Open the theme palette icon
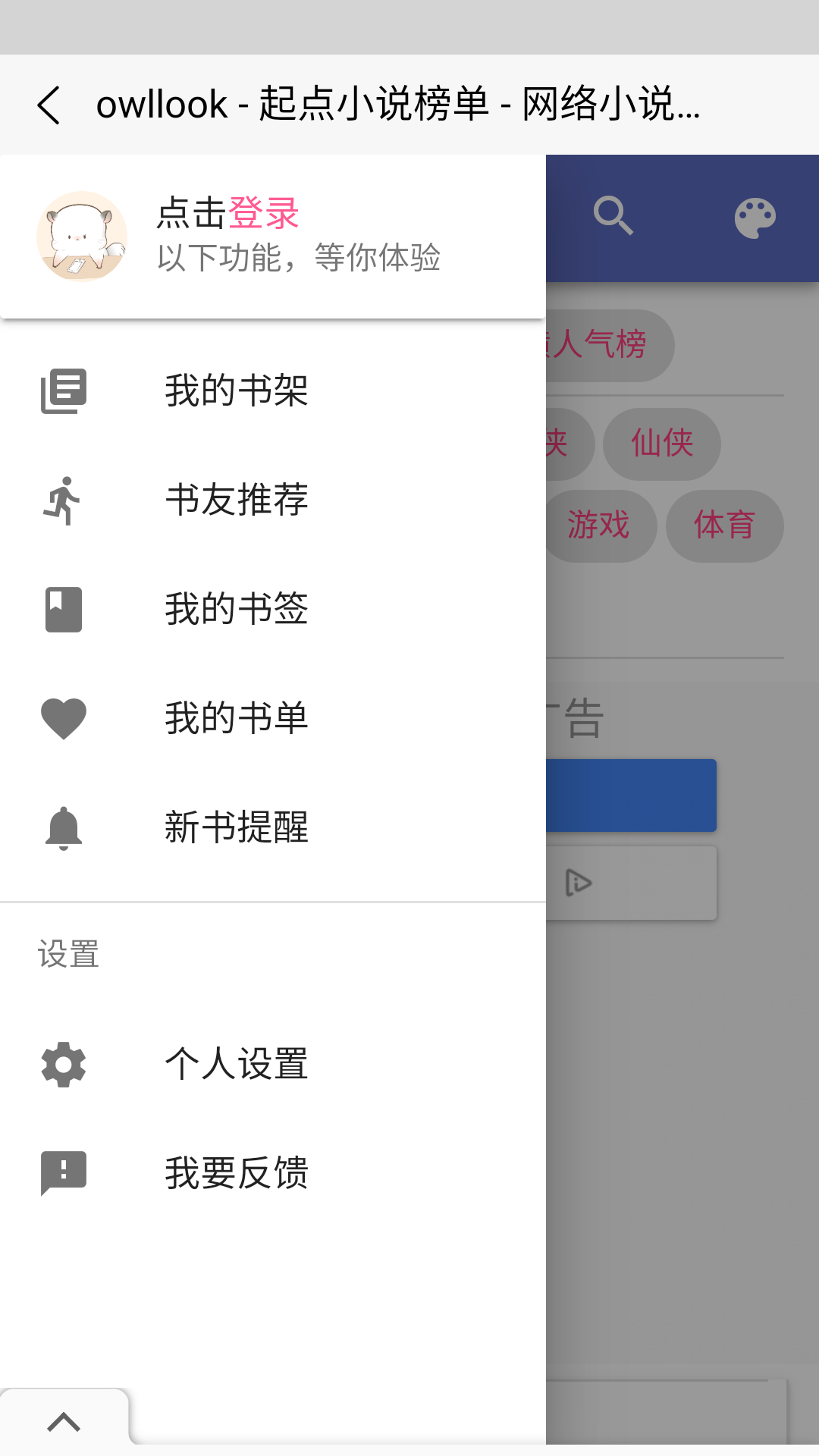This screenshot has width=819, height=1456. (755, 218)
